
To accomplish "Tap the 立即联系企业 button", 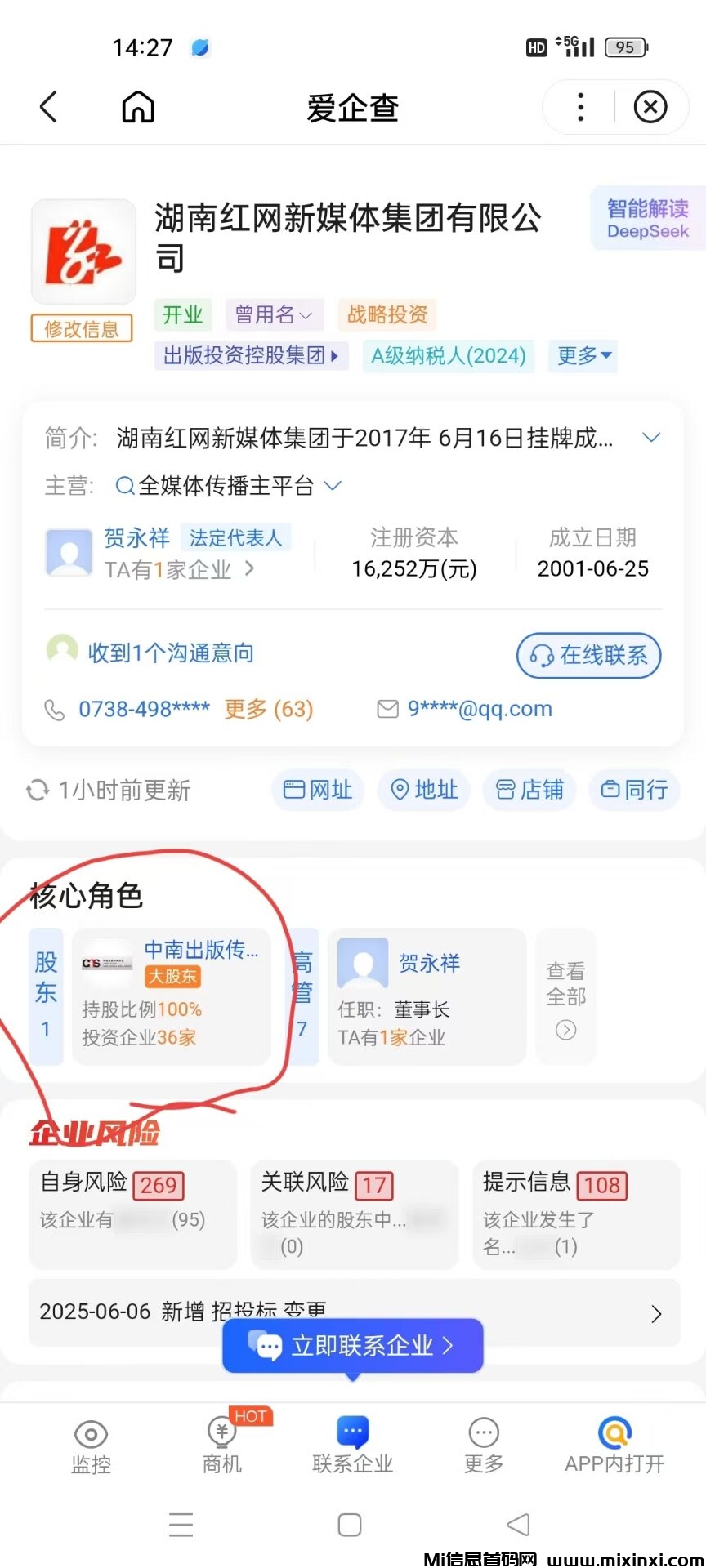I will pos(352,1346).
